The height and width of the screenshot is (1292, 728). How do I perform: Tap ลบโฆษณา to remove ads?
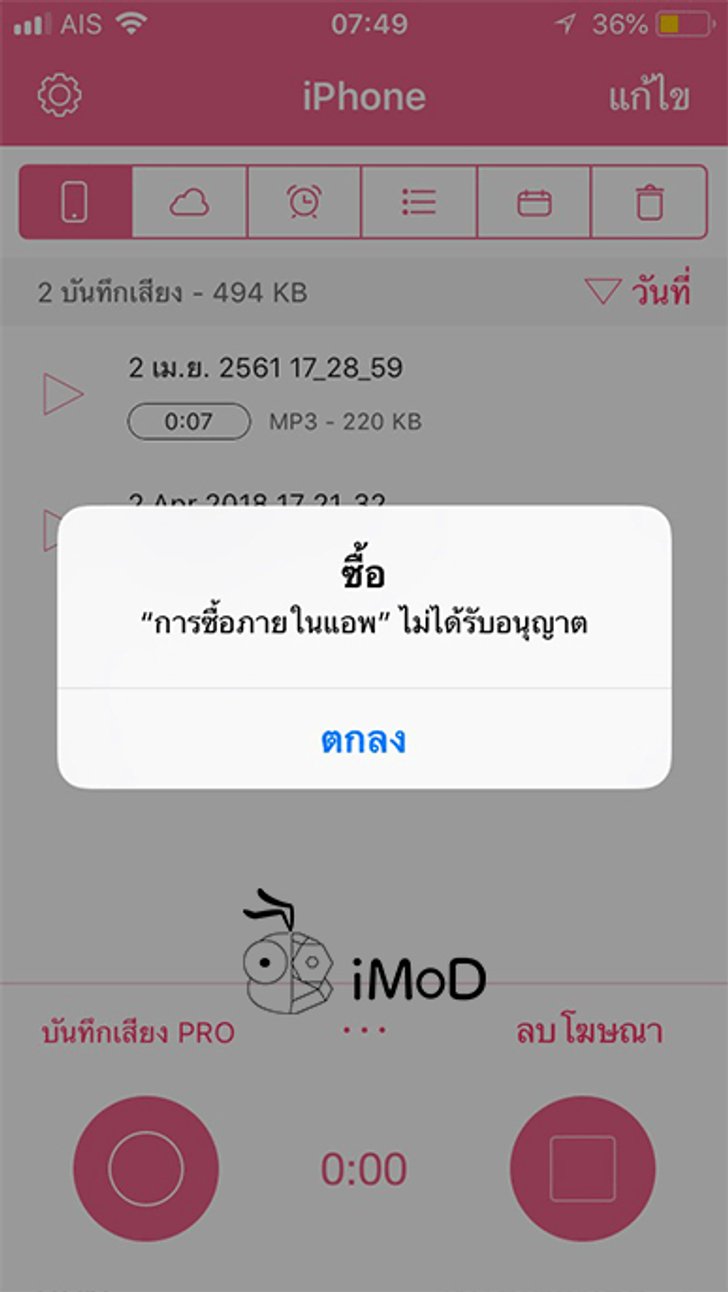[589, 1032]
